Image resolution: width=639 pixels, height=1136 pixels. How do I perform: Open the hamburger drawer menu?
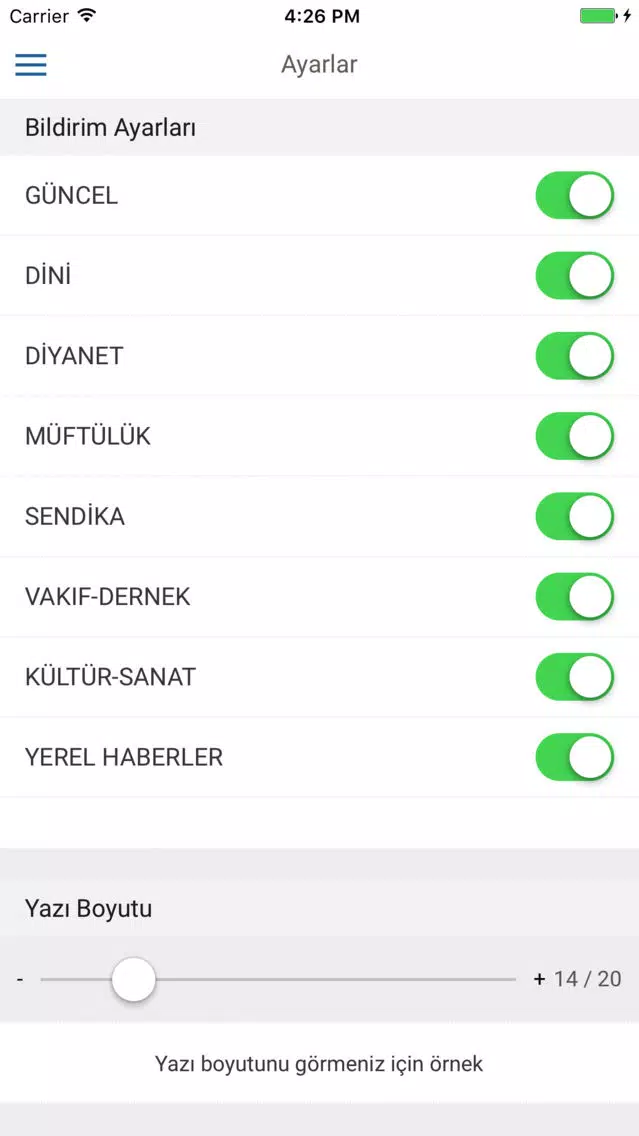click(31, 65)
